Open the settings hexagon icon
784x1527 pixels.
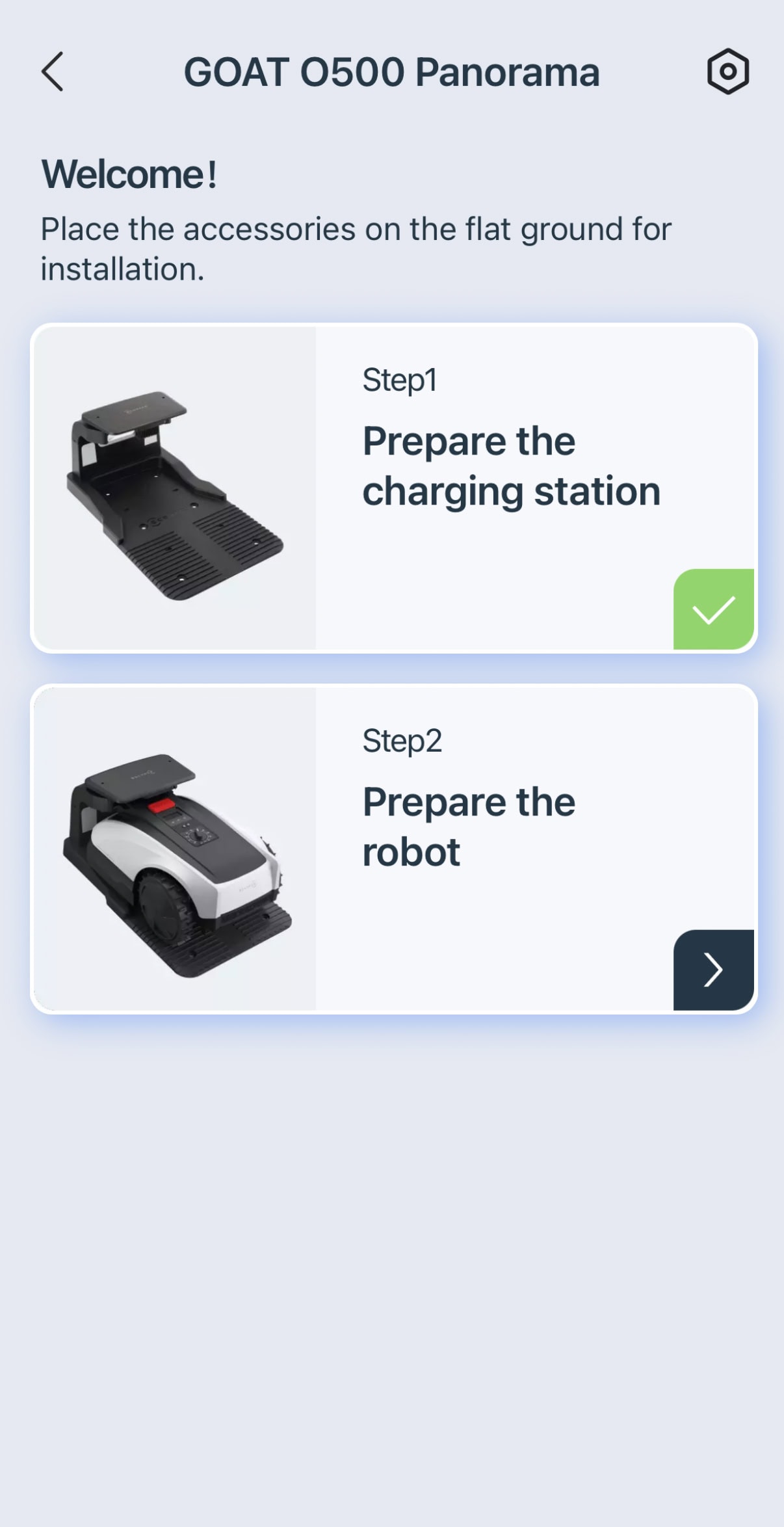tap(727, 72)
